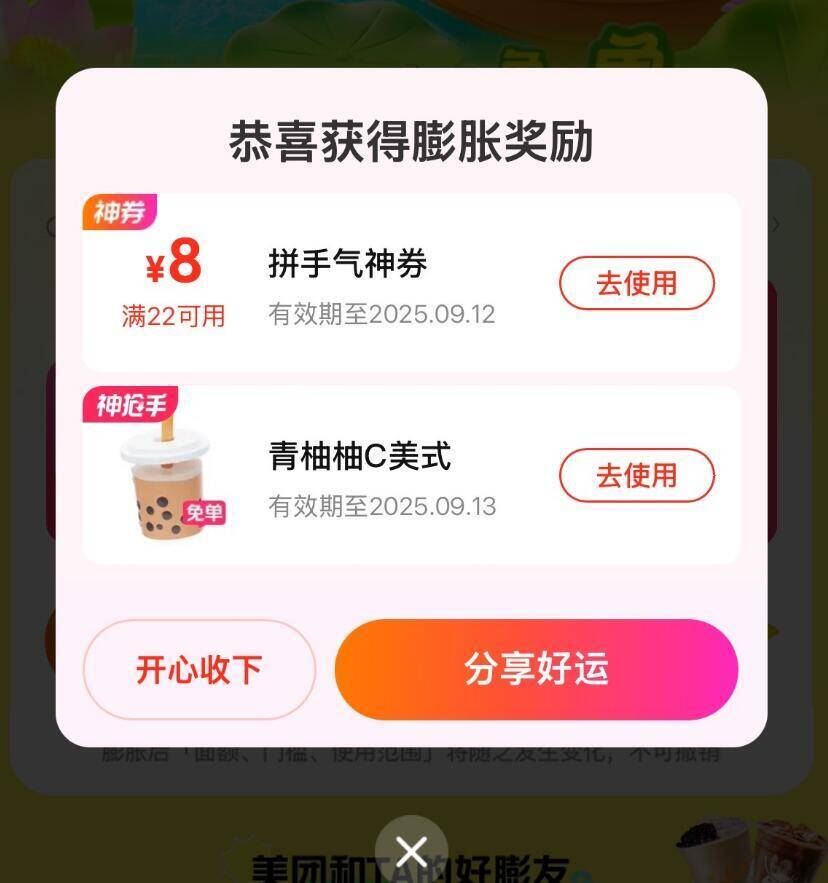Viewport: 828px width, 883px height.
Task: Tap 去使用 on the 拼手气神券 coupon
Action: coord(637,283)
